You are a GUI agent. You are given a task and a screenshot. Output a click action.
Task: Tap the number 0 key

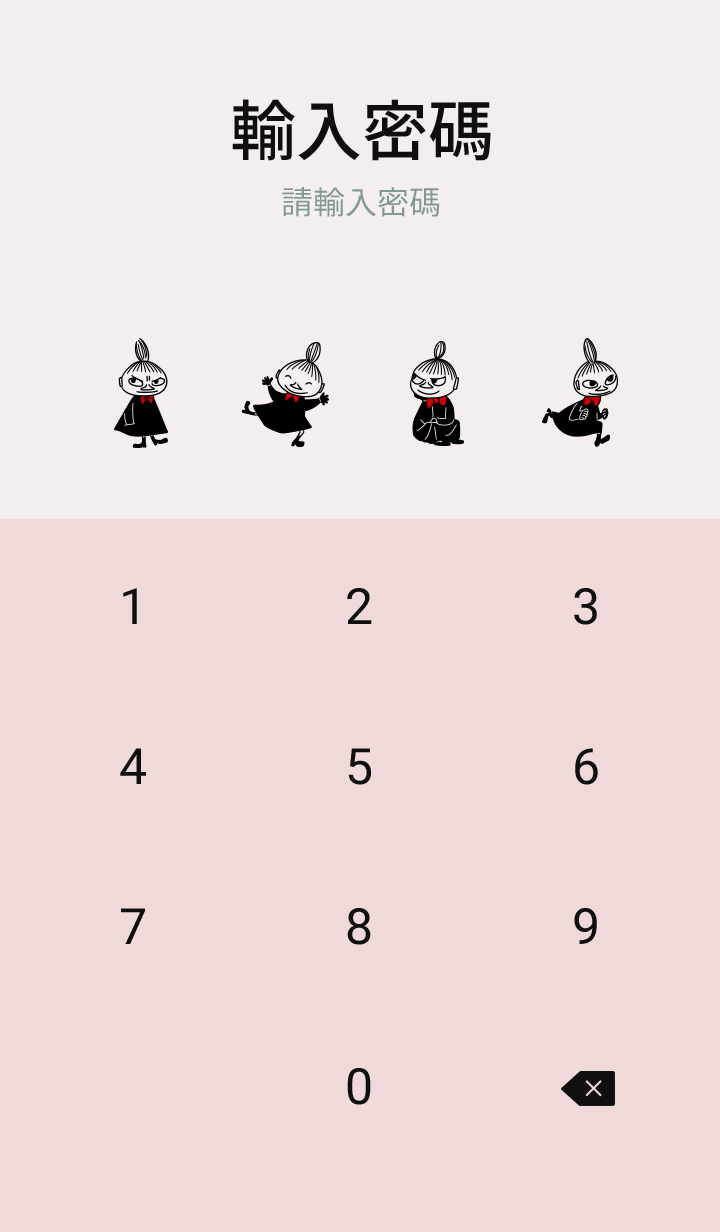[359, 1087]
